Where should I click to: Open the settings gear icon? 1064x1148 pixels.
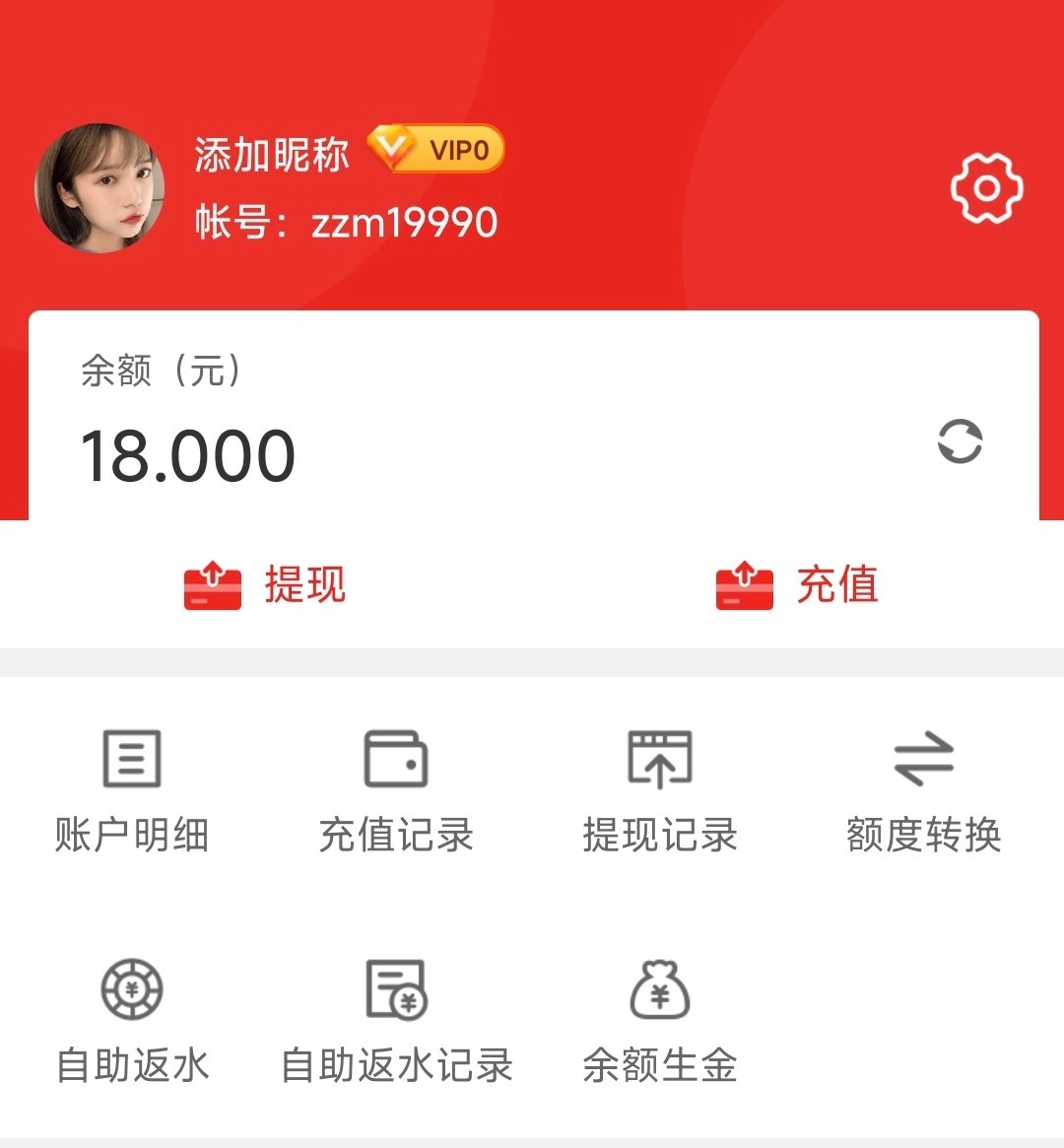pos(986,188)
